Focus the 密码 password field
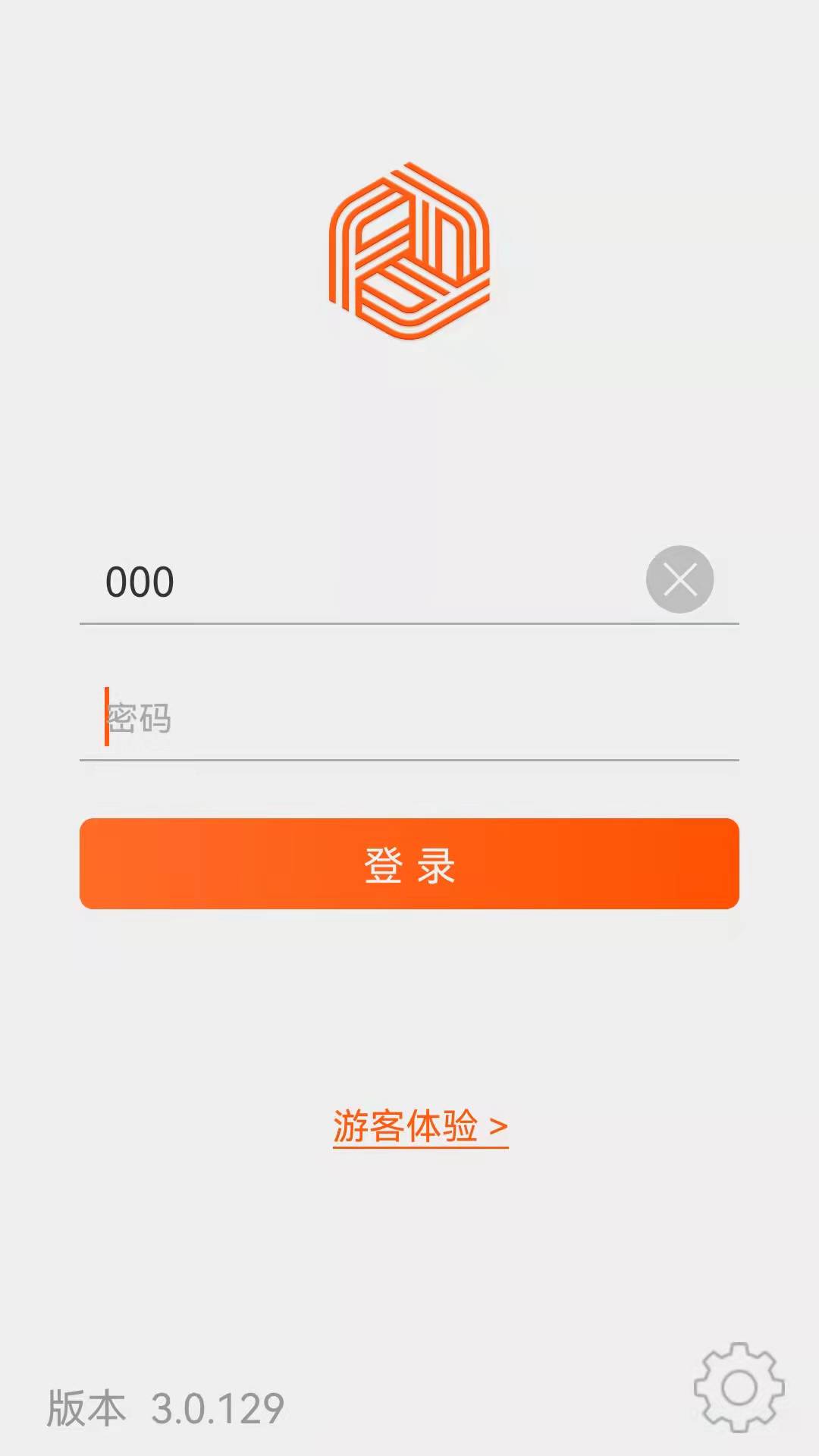 pyautogui.click(x=409, y=718)
